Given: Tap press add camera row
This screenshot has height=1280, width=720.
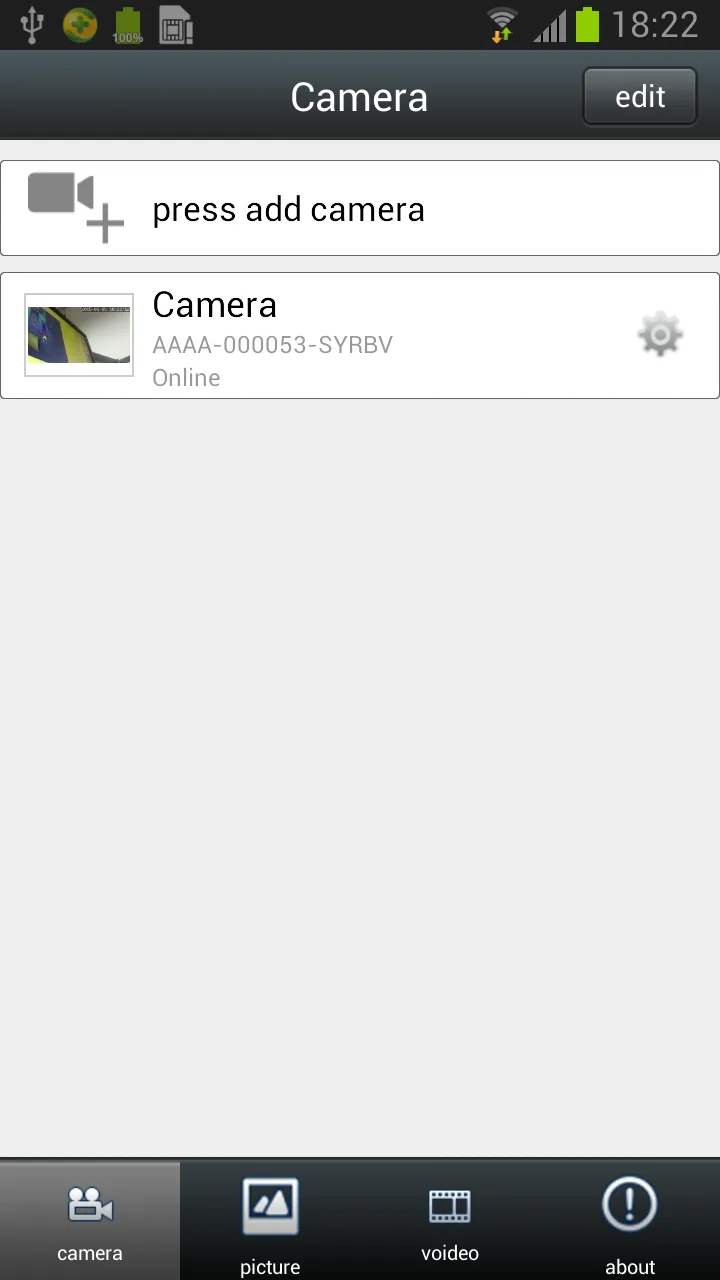Looking at the screenshot, I should pyautogui.click(x=360, y=207).
